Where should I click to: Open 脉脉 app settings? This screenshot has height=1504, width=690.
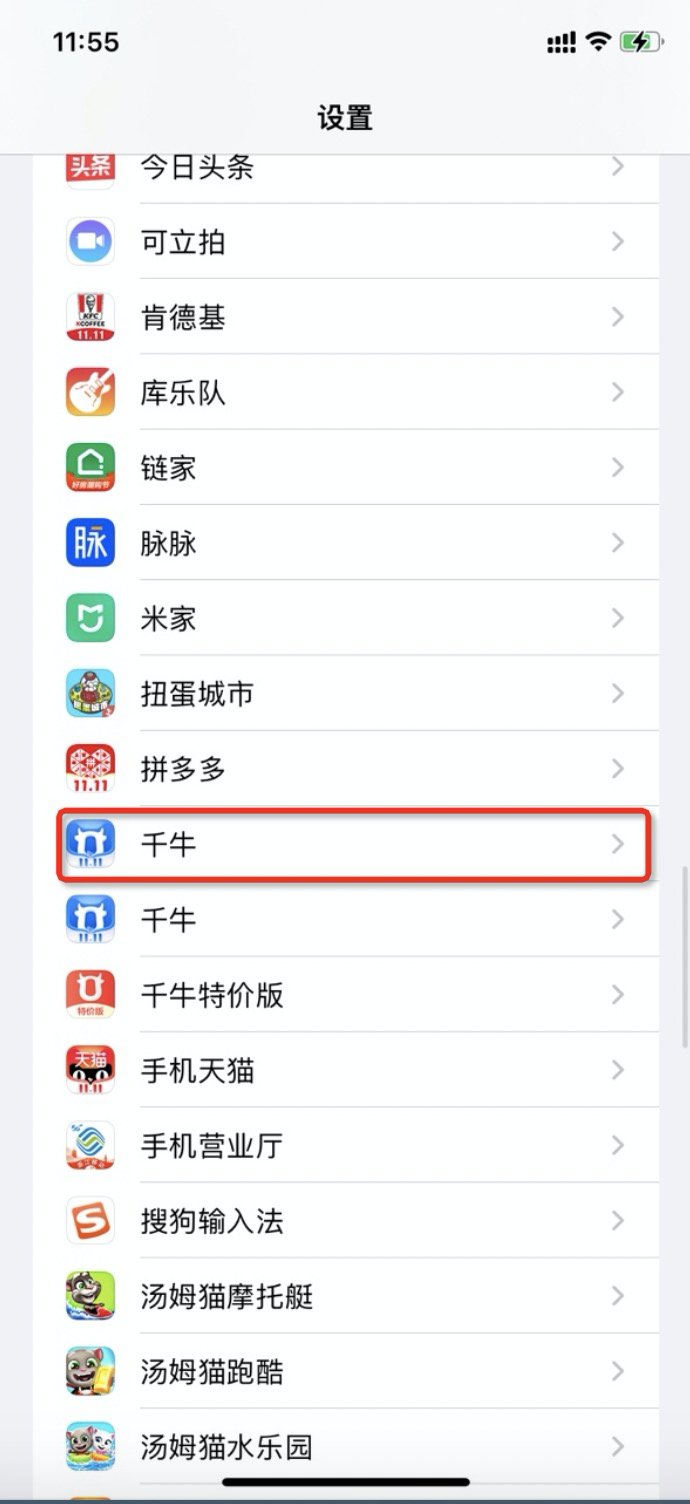(345, 544)
